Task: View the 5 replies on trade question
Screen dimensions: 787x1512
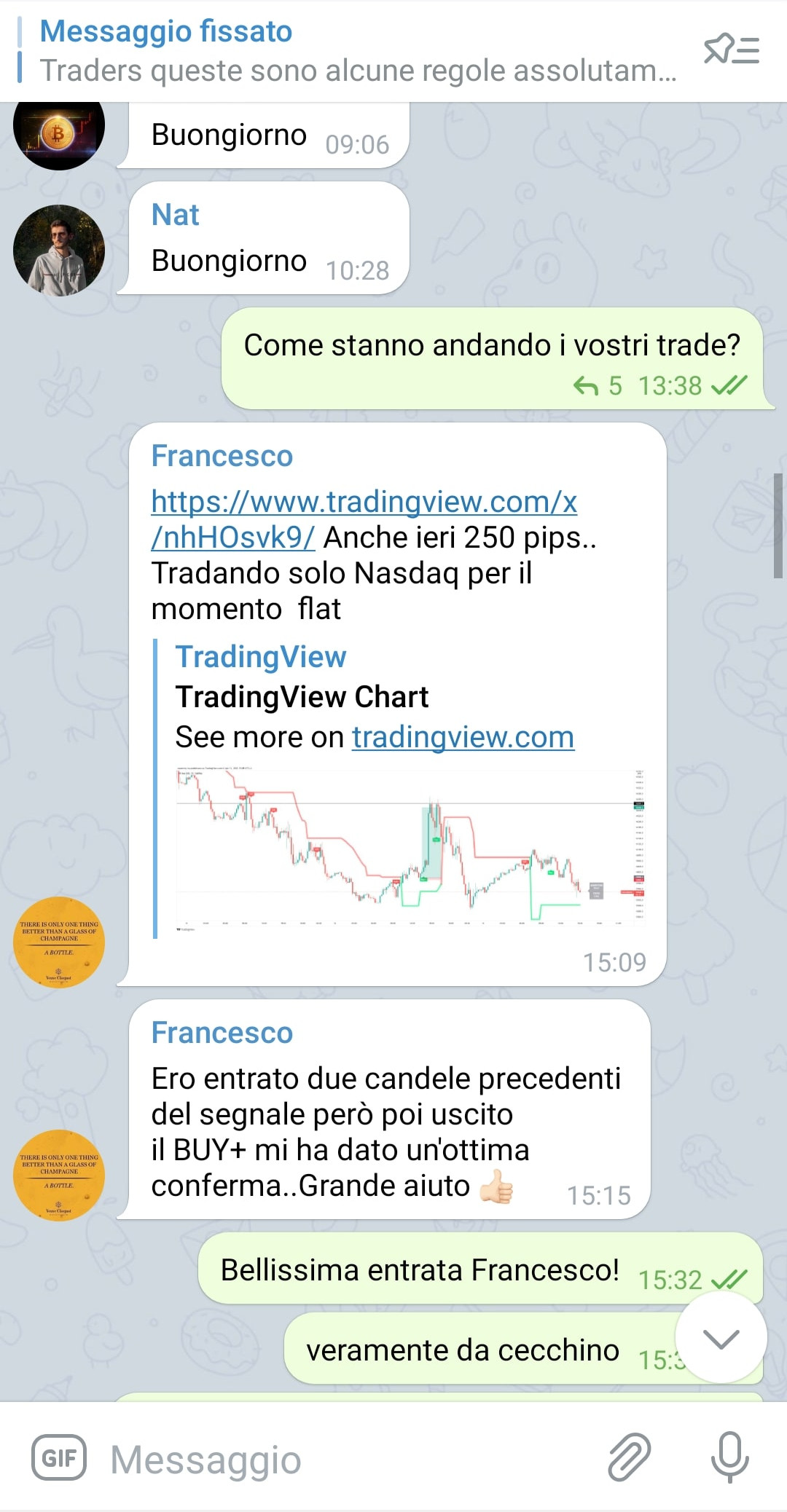Action: pos(598,385)
